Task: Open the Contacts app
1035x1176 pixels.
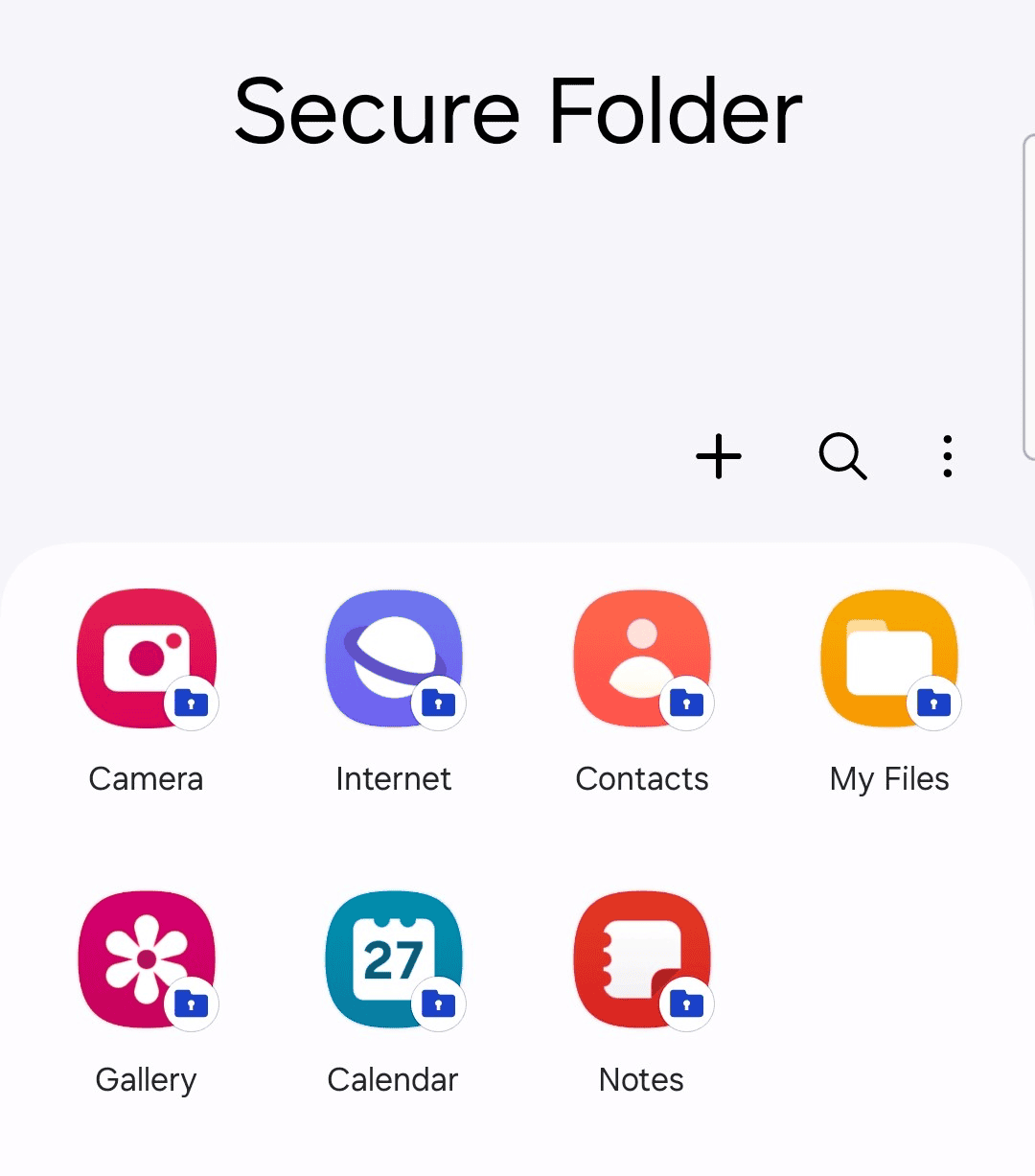Action: (642, 659)
